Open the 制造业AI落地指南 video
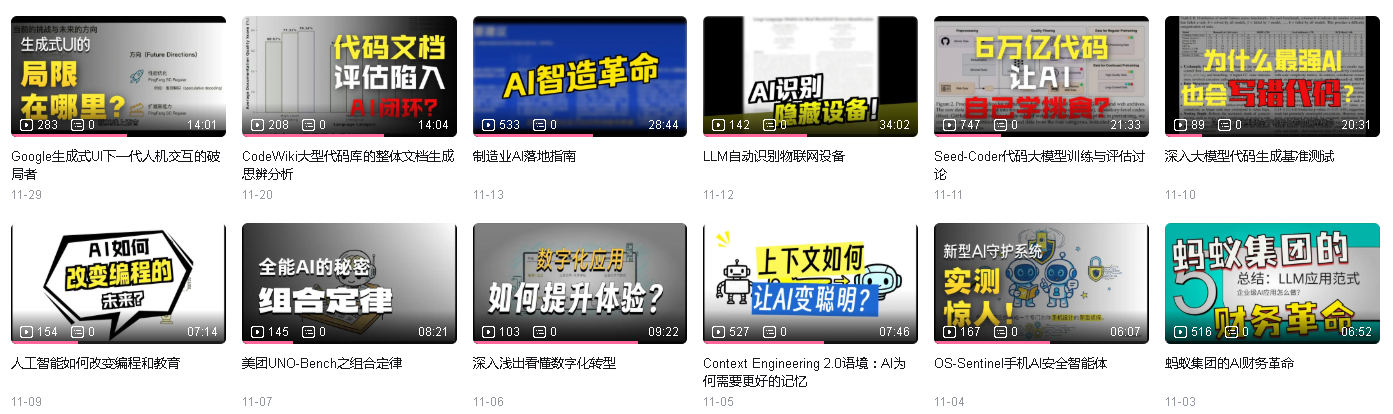The image size is (1393, 414). coord(580,76)
